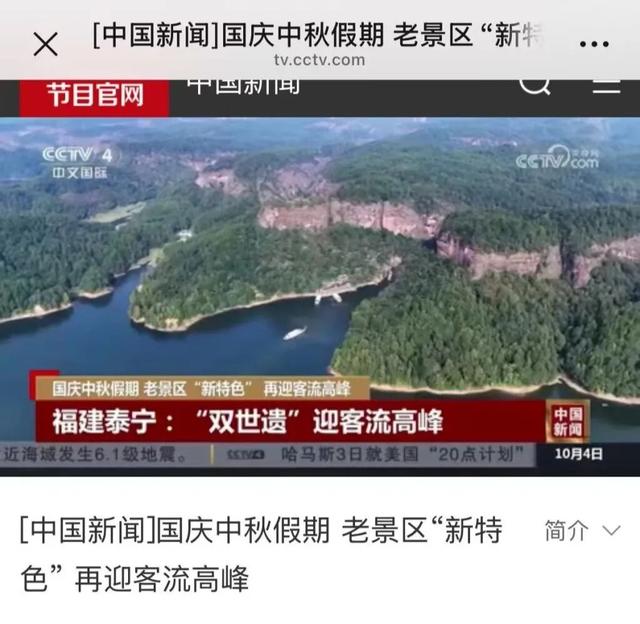640x624 pixels.
Task: Open the site search icon
Action: tap(536, 85)
